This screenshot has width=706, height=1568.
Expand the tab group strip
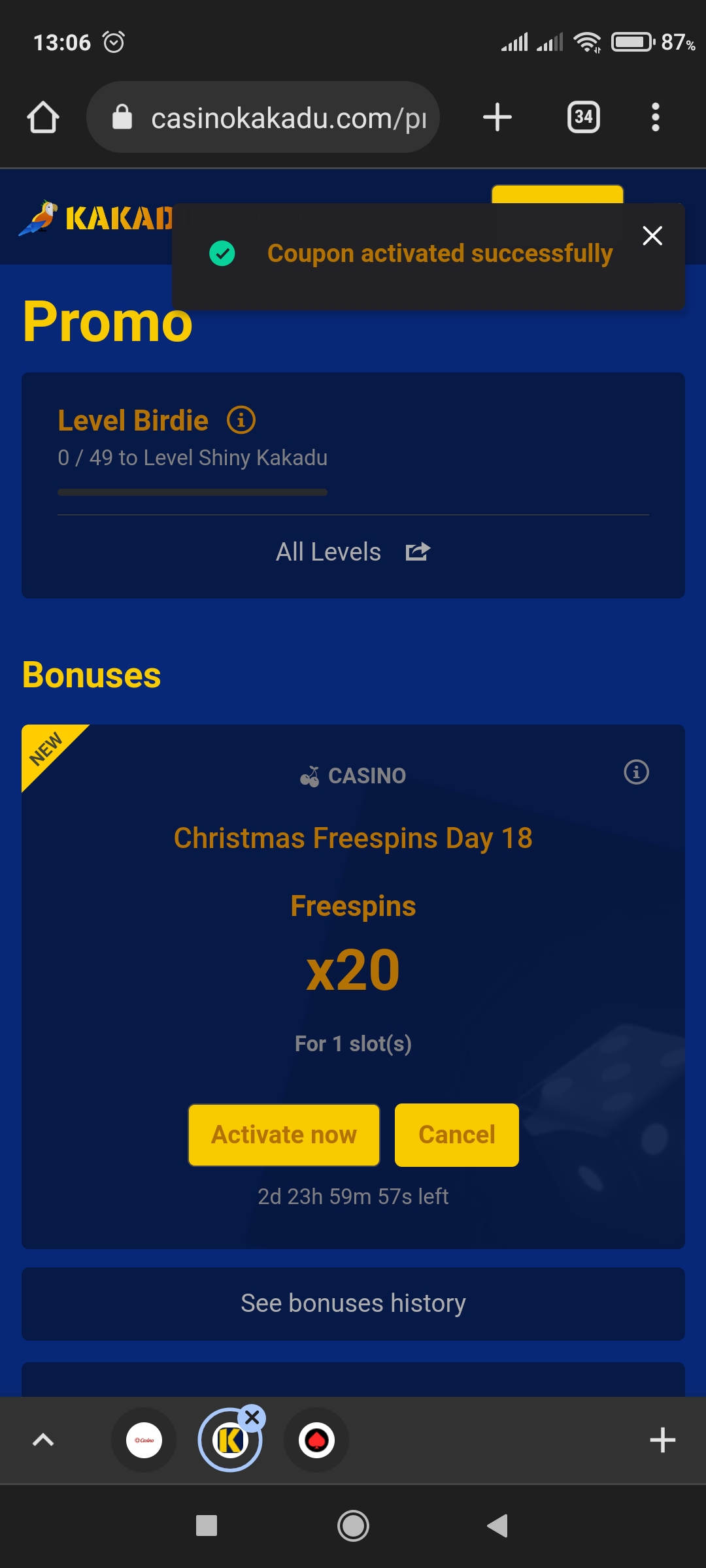point(43,1440)
